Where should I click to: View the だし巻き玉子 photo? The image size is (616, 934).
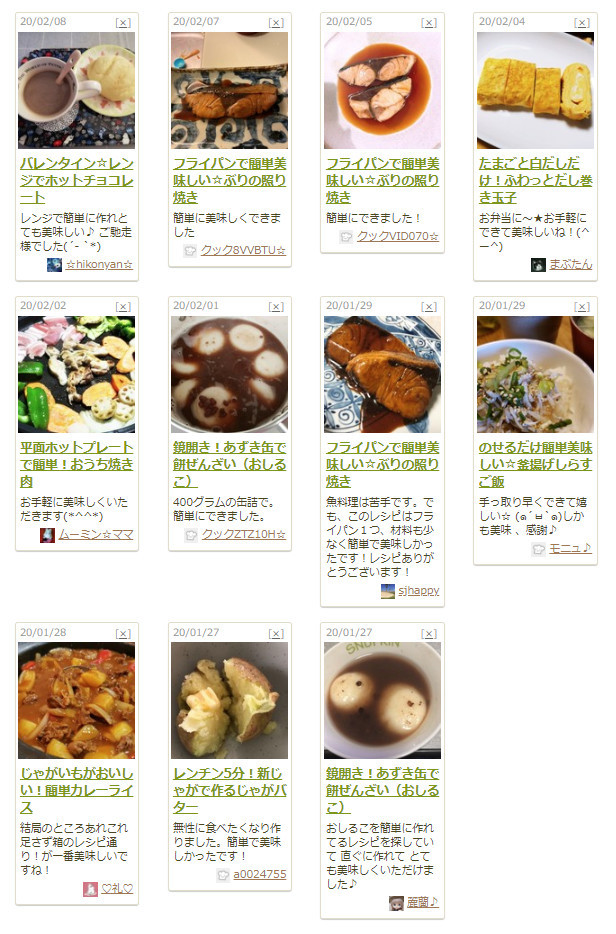(x=535, y=90)
